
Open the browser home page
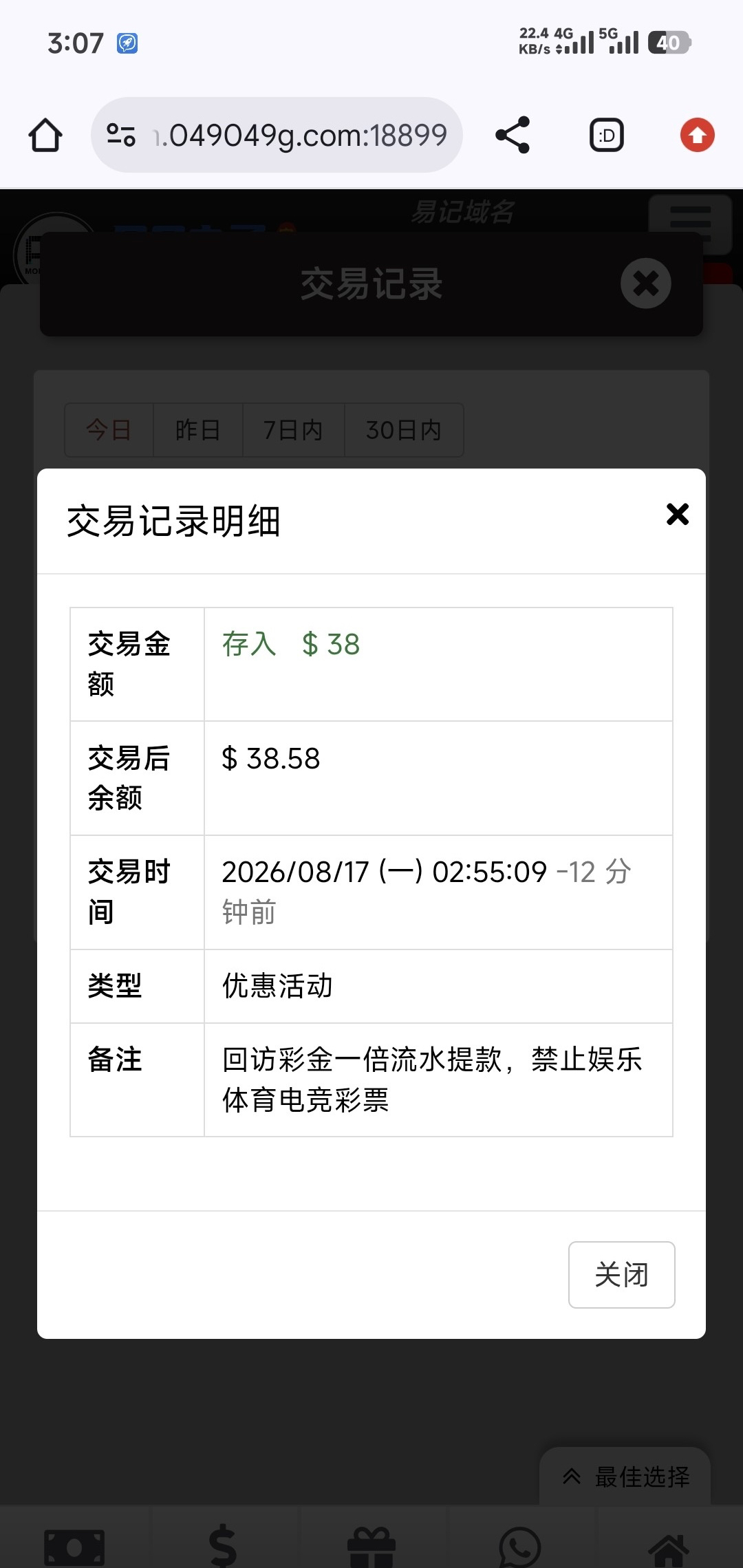(45, 135)
